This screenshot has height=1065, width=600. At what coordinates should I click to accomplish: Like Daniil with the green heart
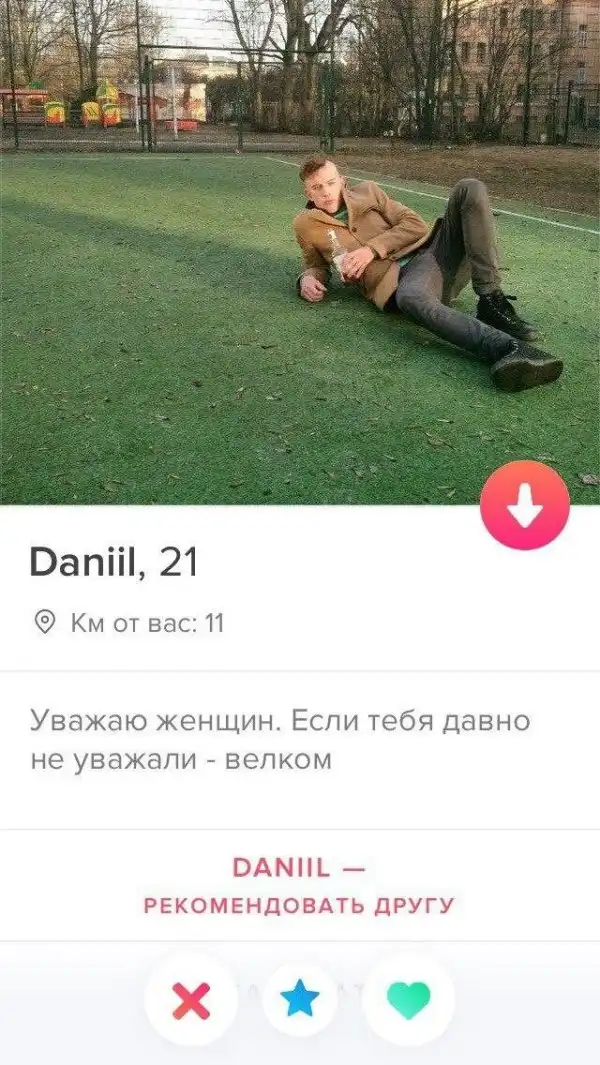click(408, 999)
